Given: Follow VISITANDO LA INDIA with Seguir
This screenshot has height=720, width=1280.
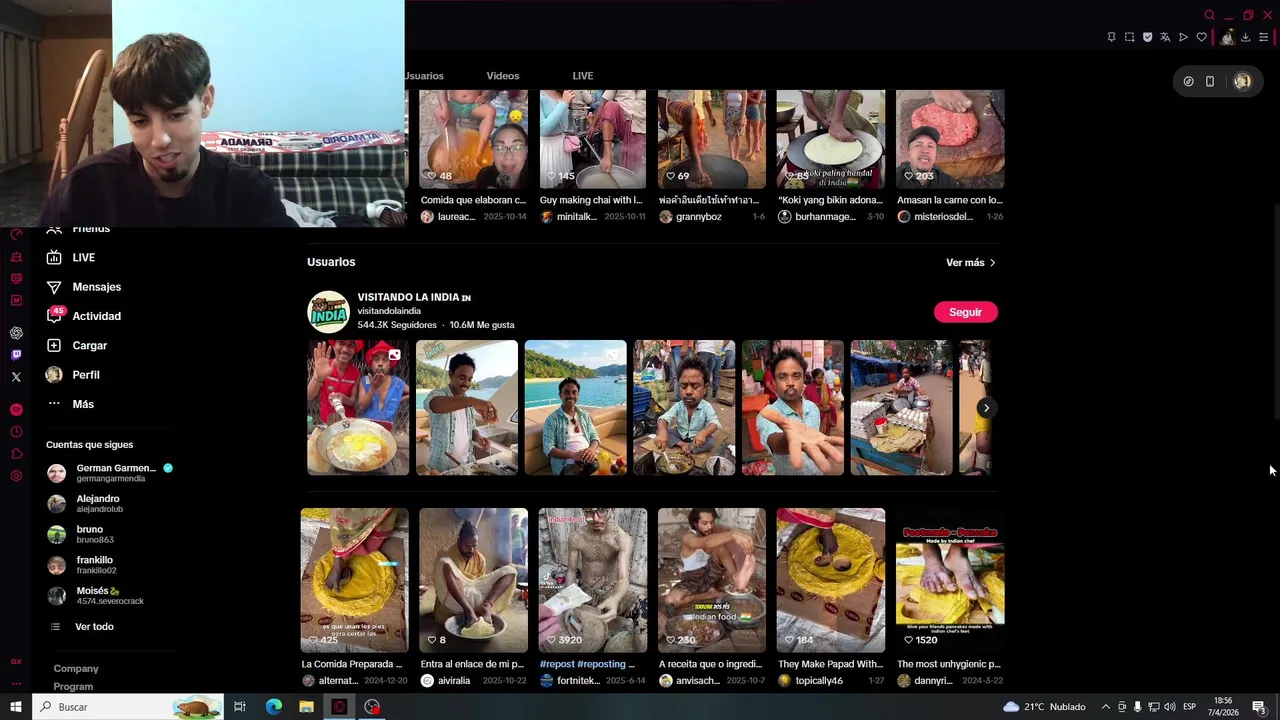Looking at the screenshot, I should (965, 312).
